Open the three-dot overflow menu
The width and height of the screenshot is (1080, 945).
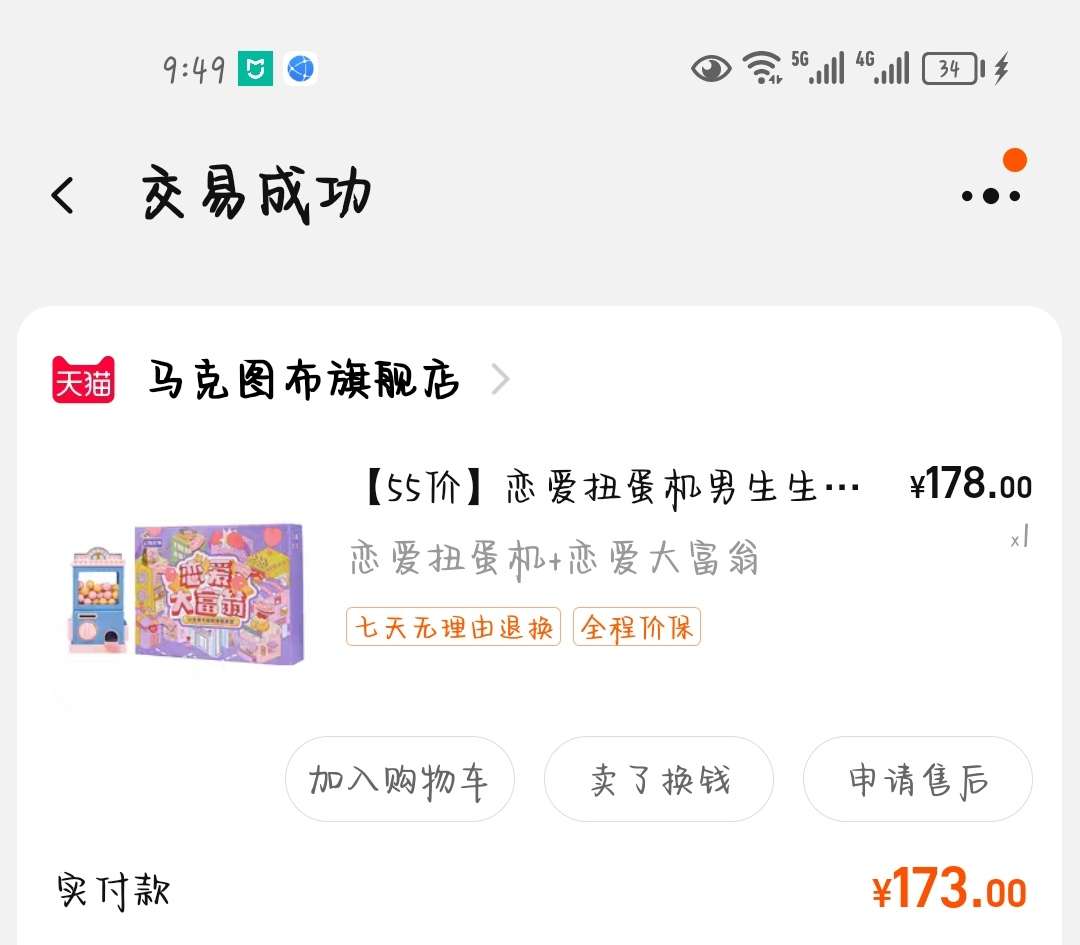990,196
